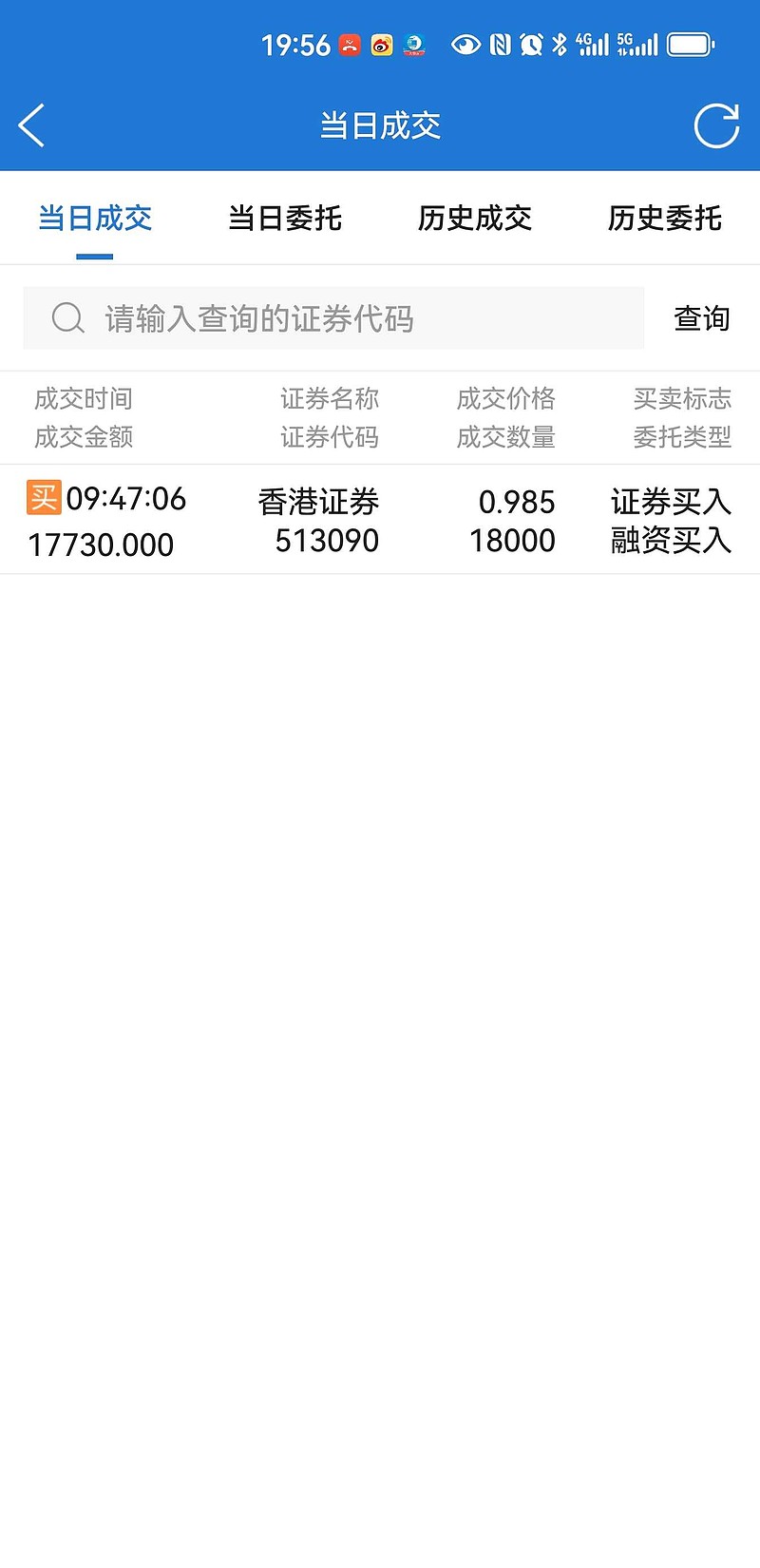
Task: Tap the alarm clock status bar icon
Action: pyautogui.click(x=531, y=44)
